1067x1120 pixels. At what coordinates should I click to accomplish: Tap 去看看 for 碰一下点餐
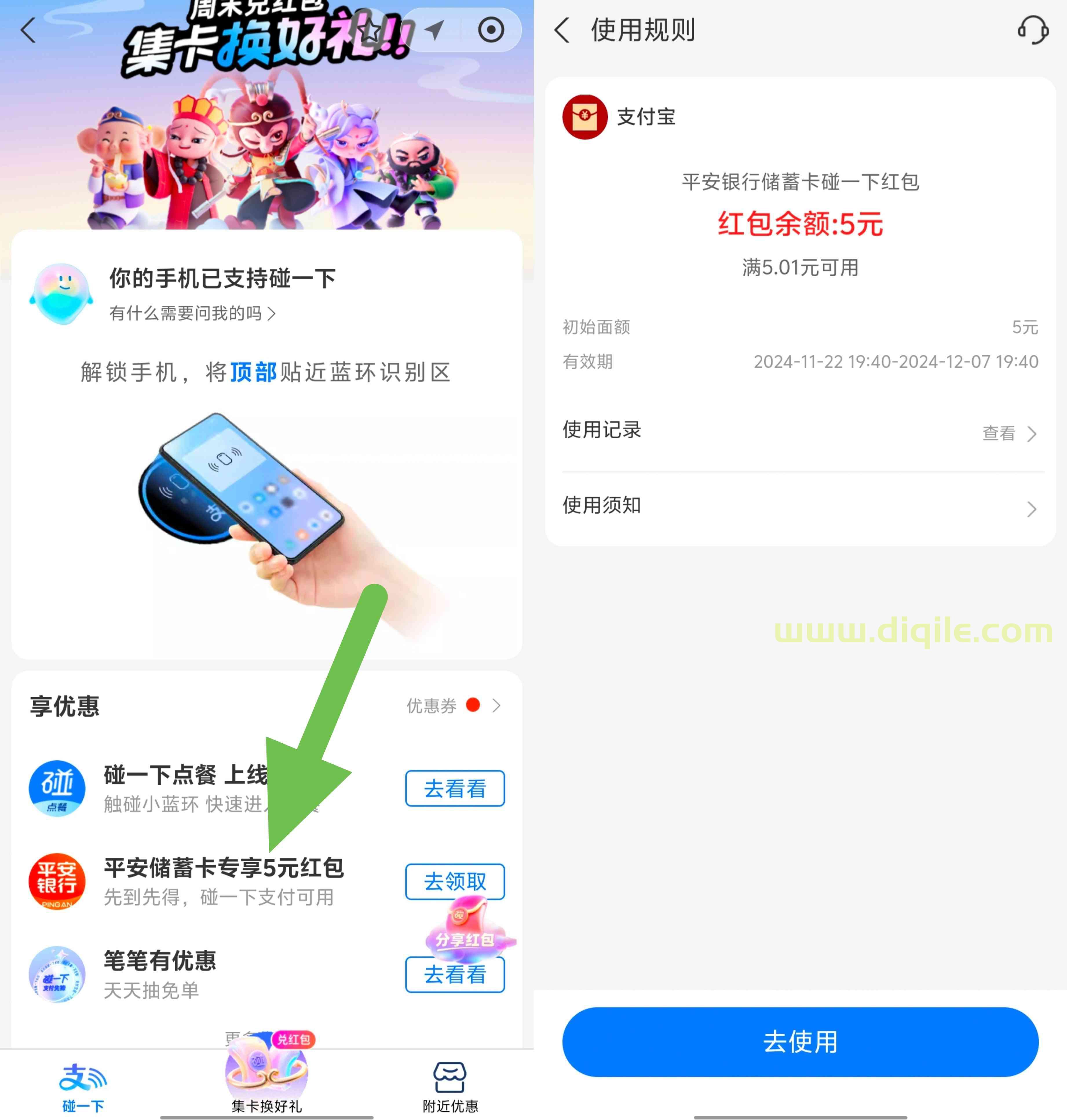454,788
